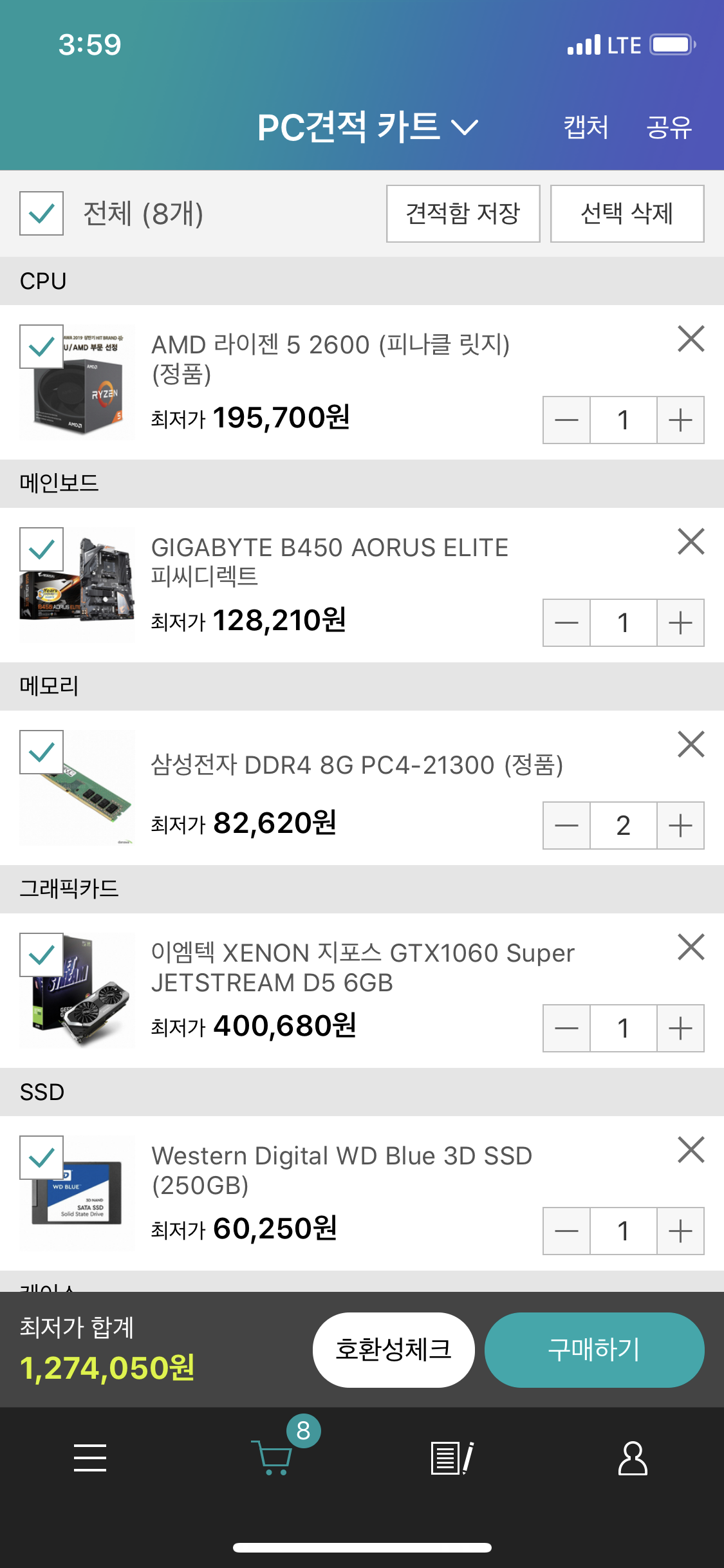
Task: Tap the 캡처 capture button
Action: 586,127
